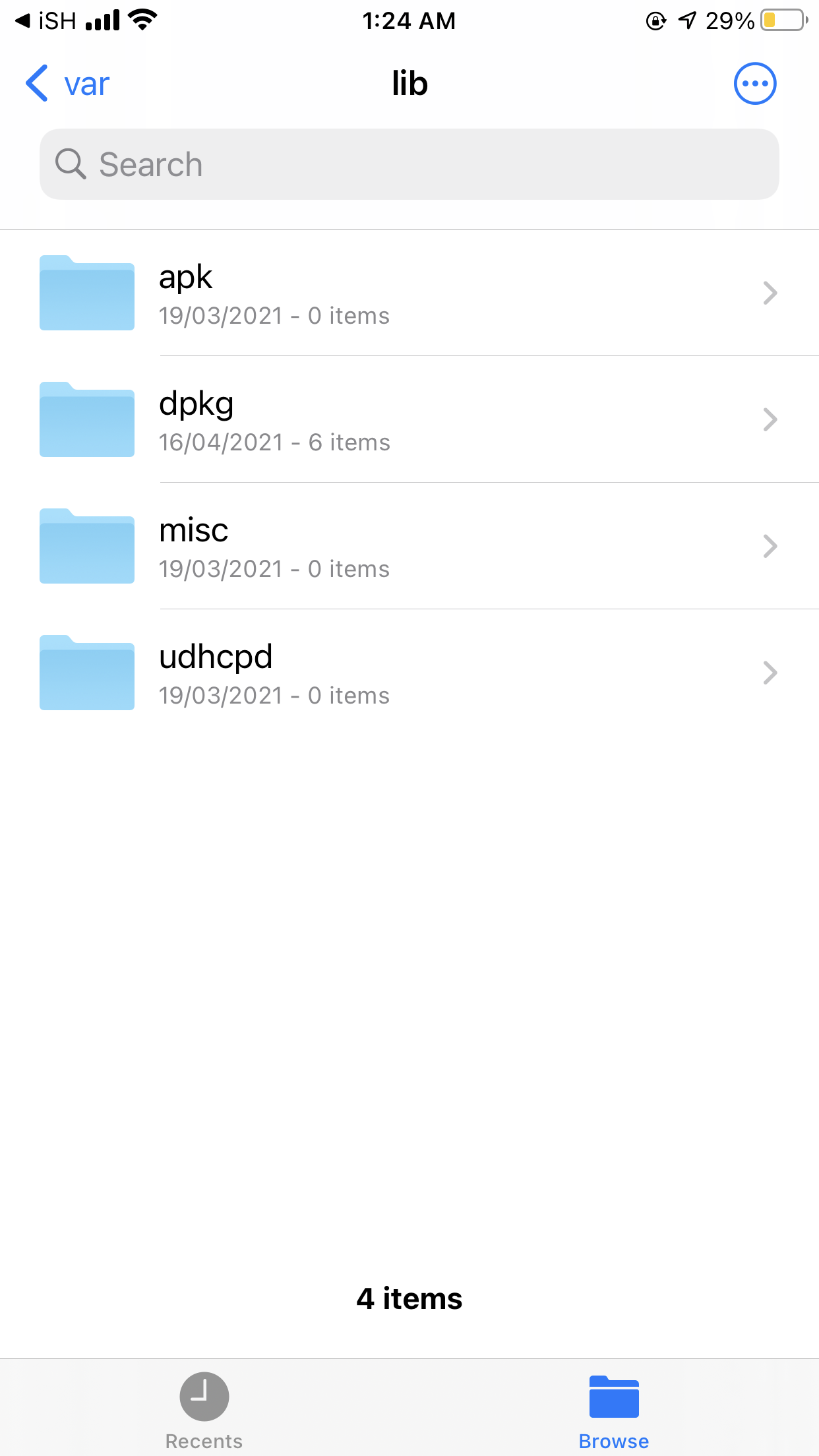Tap the chevron on the dpkg row
This screenshot has height=1456, width=819.
click(770, 419)
